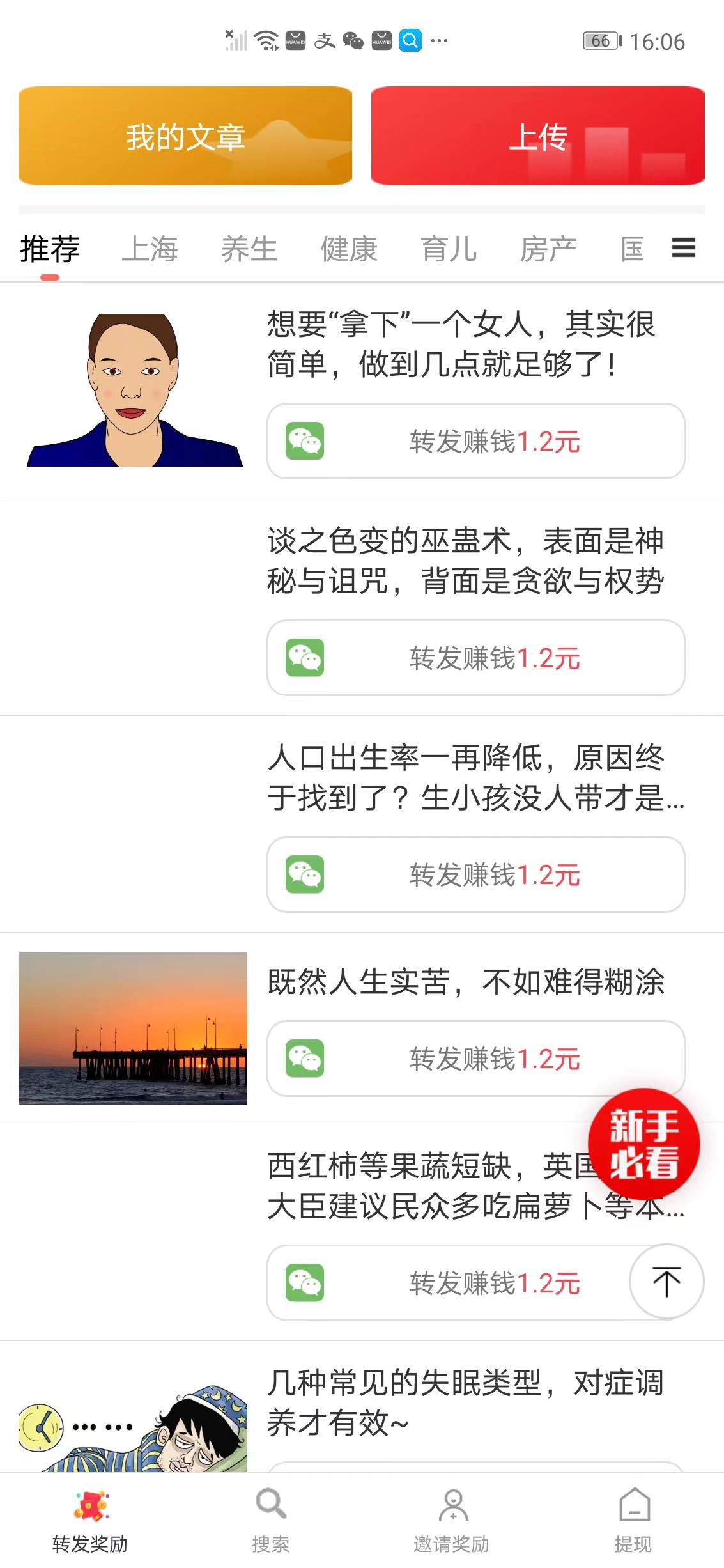Tap the WeChat icon beside the 巫蛊术 article
Viewport: 724px width, 1568px height.
coord(306,657)
